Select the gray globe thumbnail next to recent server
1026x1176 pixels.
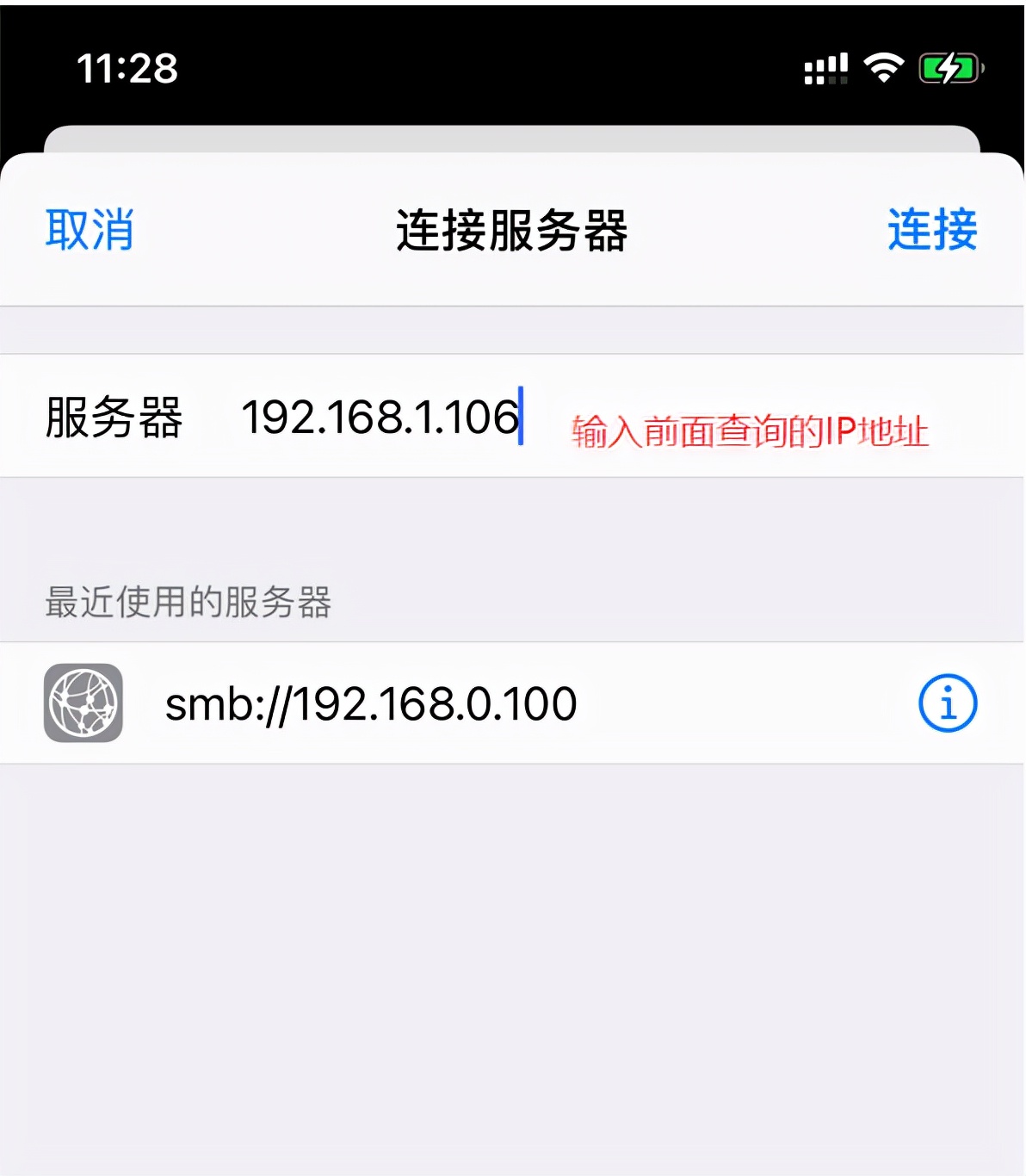(x=82, y=702)
